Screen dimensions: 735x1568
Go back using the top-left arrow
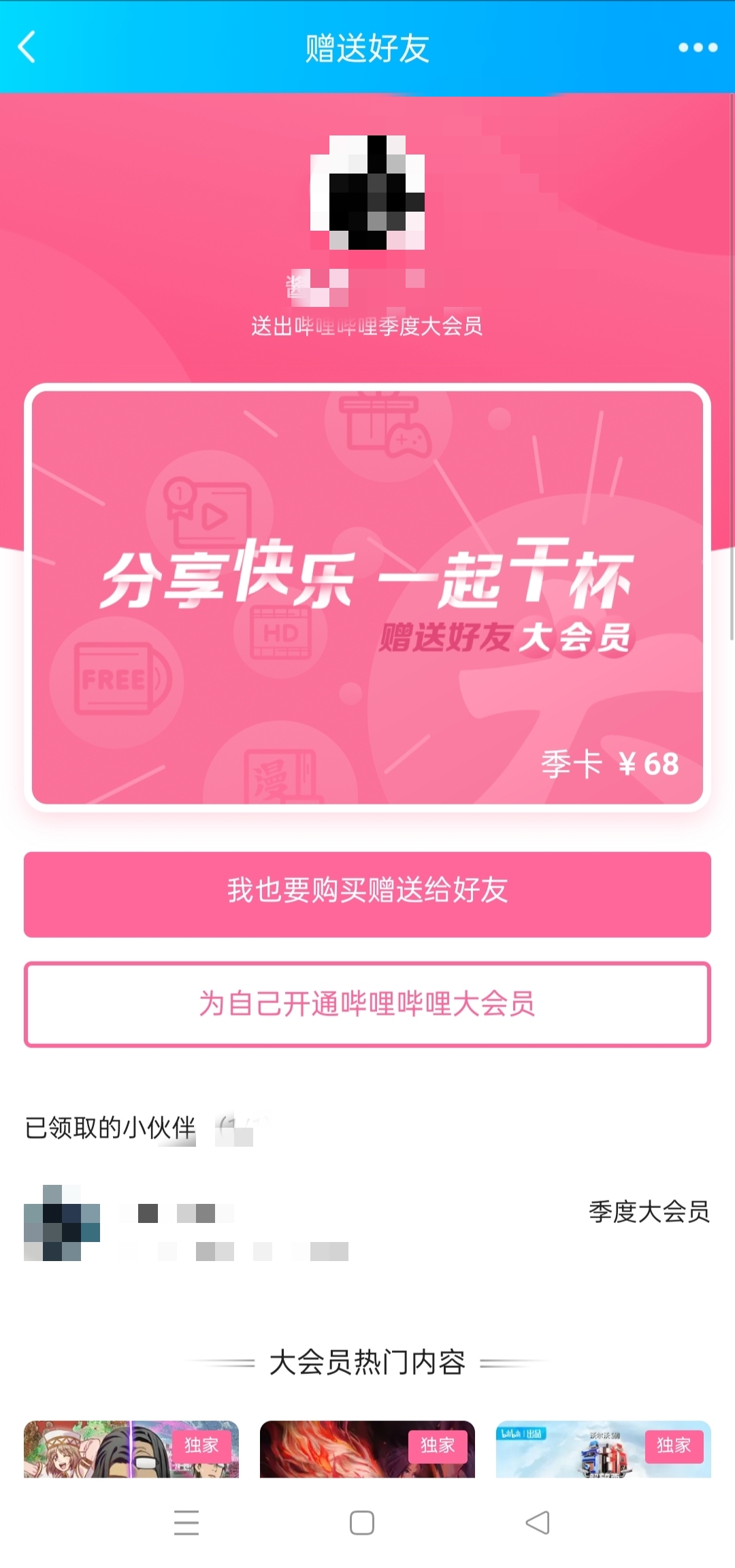tap(27, 48)
